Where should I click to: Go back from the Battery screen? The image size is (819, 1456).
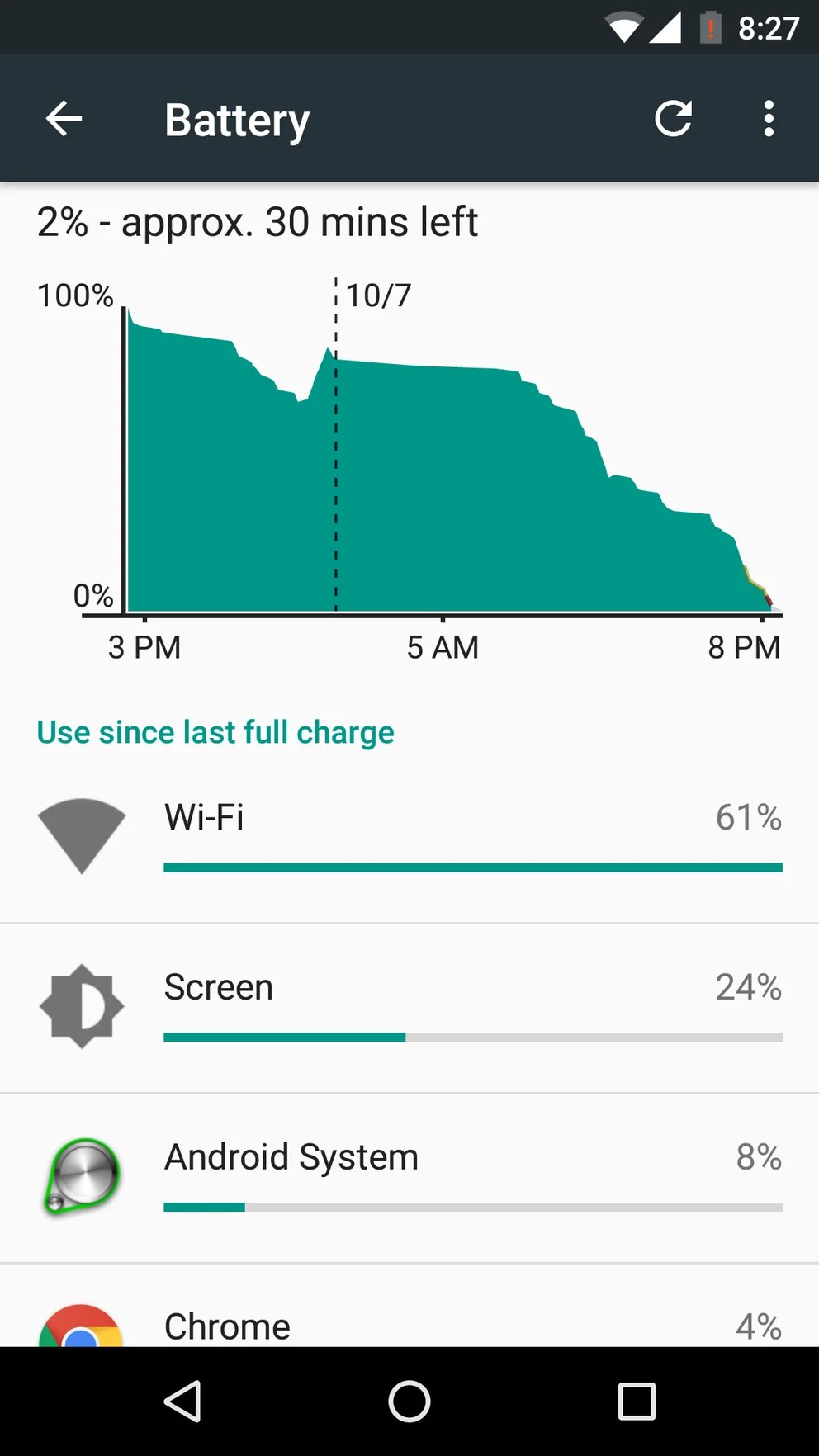(64, 119)
